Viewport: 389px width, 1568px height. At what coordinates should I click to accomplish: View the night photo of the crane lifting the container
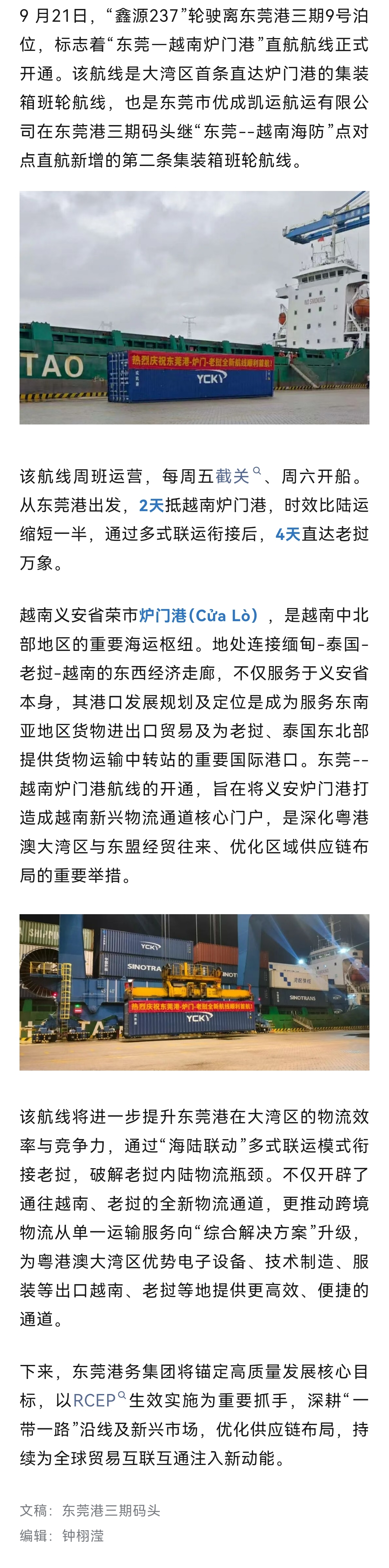click(x=194, y=992)
